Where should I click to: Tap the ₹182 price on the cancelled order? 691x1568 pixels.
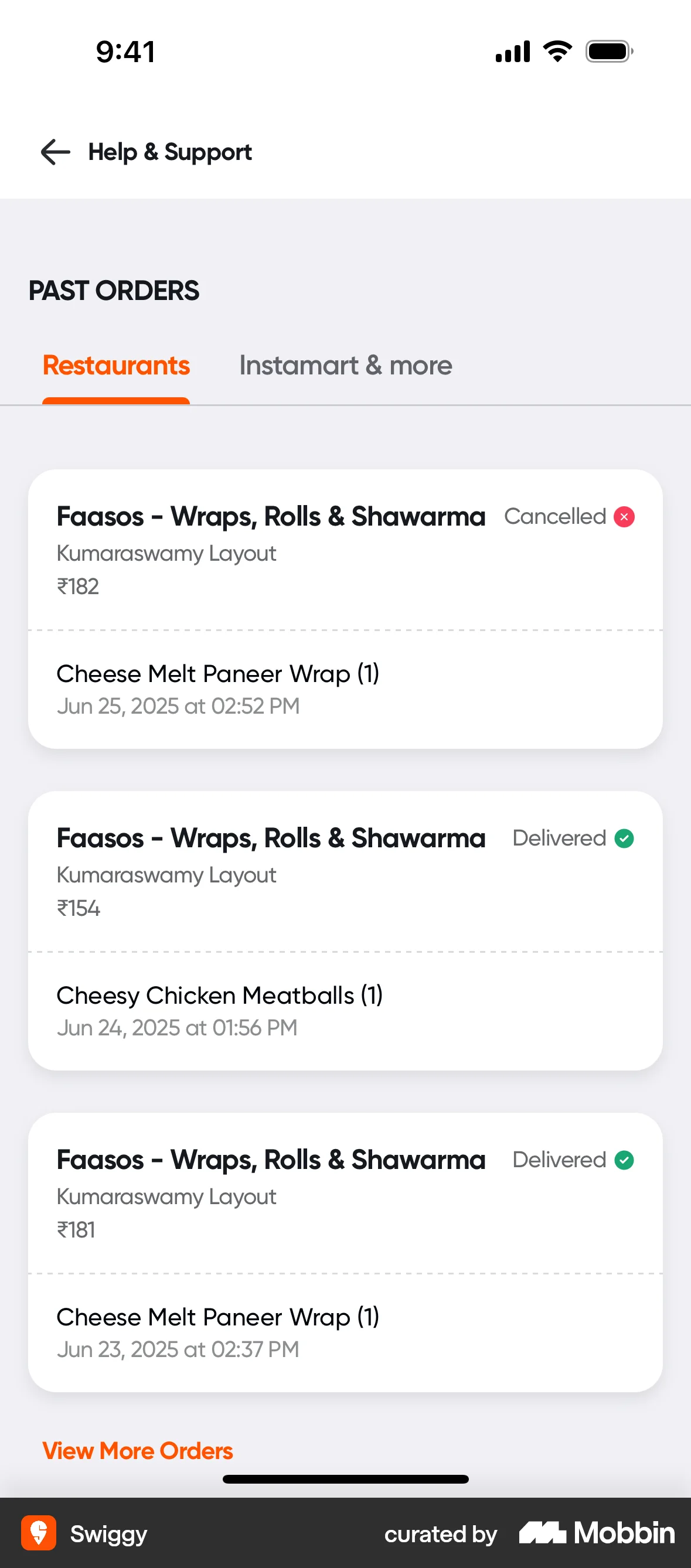pyautogui.click(x=77, y=586)
